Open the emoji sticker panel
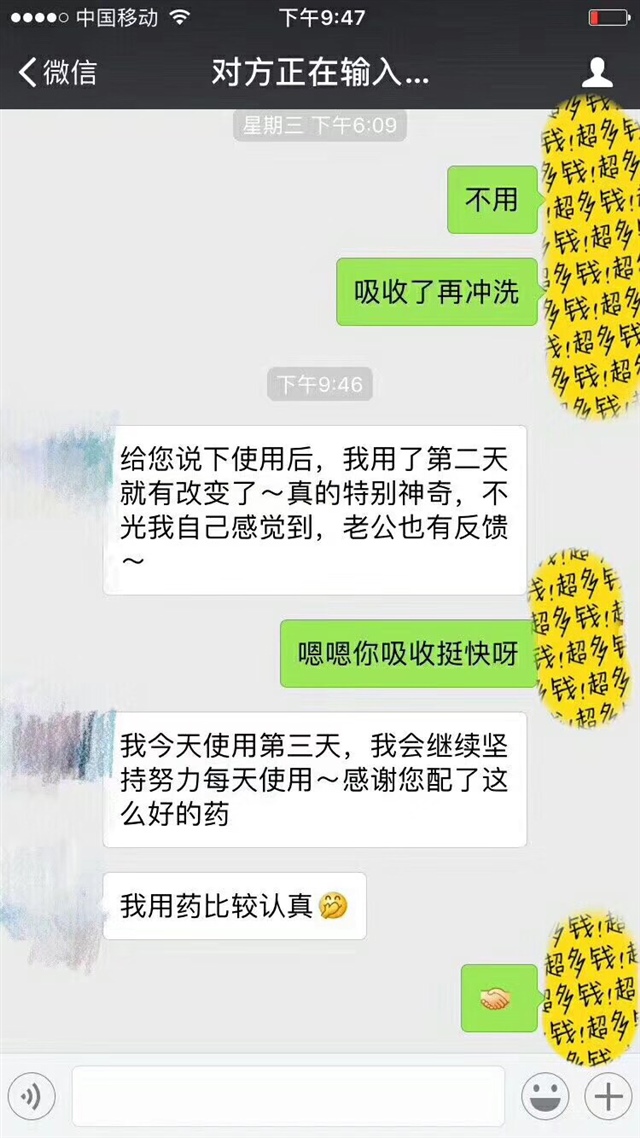Image resolution: width=640 pixels, height=1138 pixels. click(545, 1097)
